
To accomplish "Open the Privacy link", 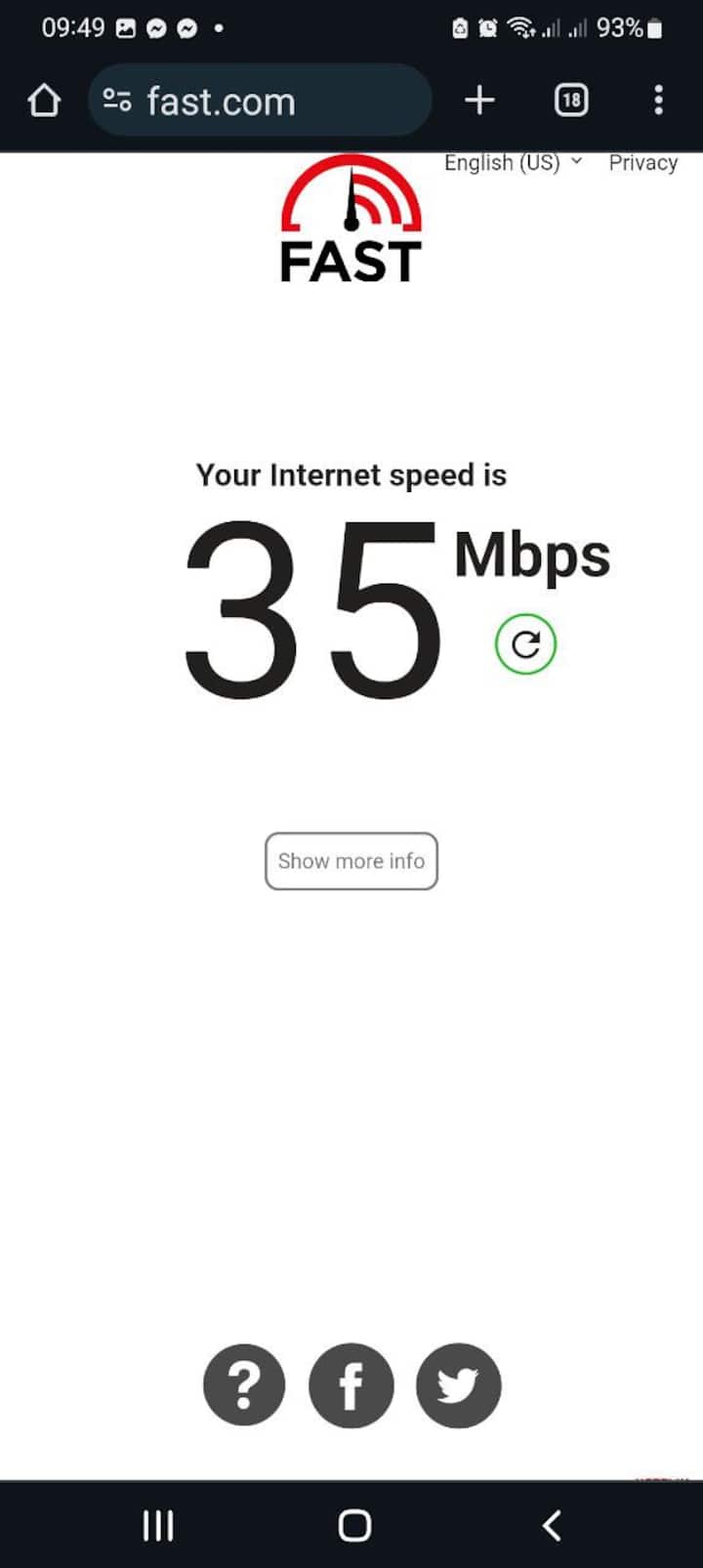I will point(642,163).
